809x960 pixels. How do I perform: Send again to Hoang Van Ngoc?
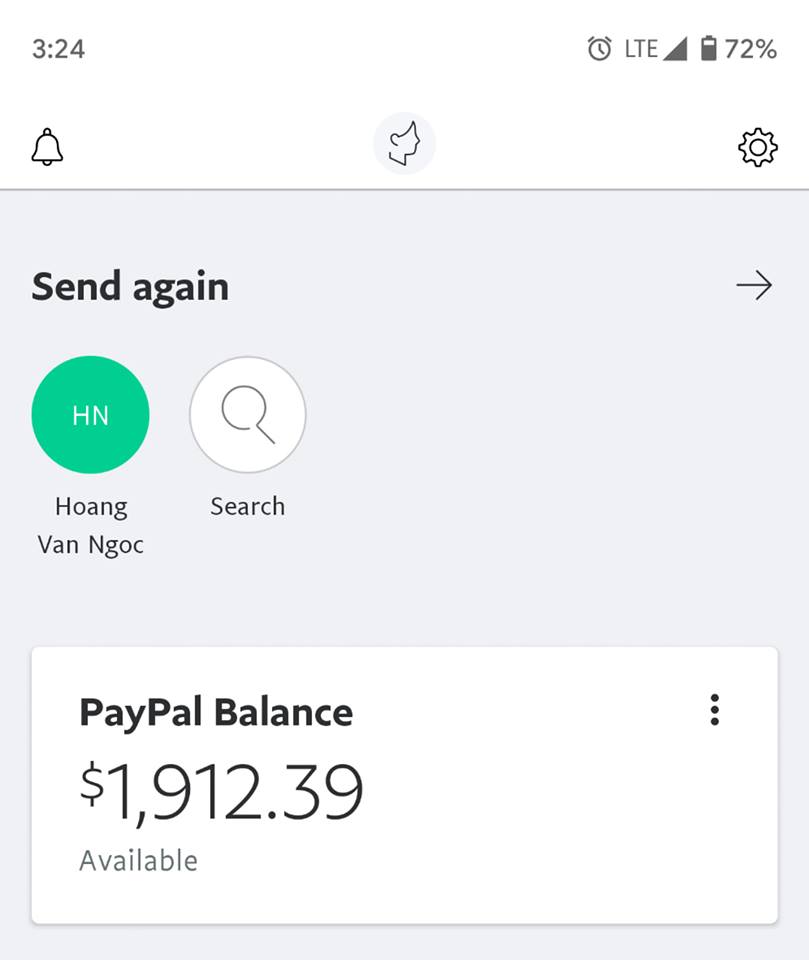pos(91,415)
